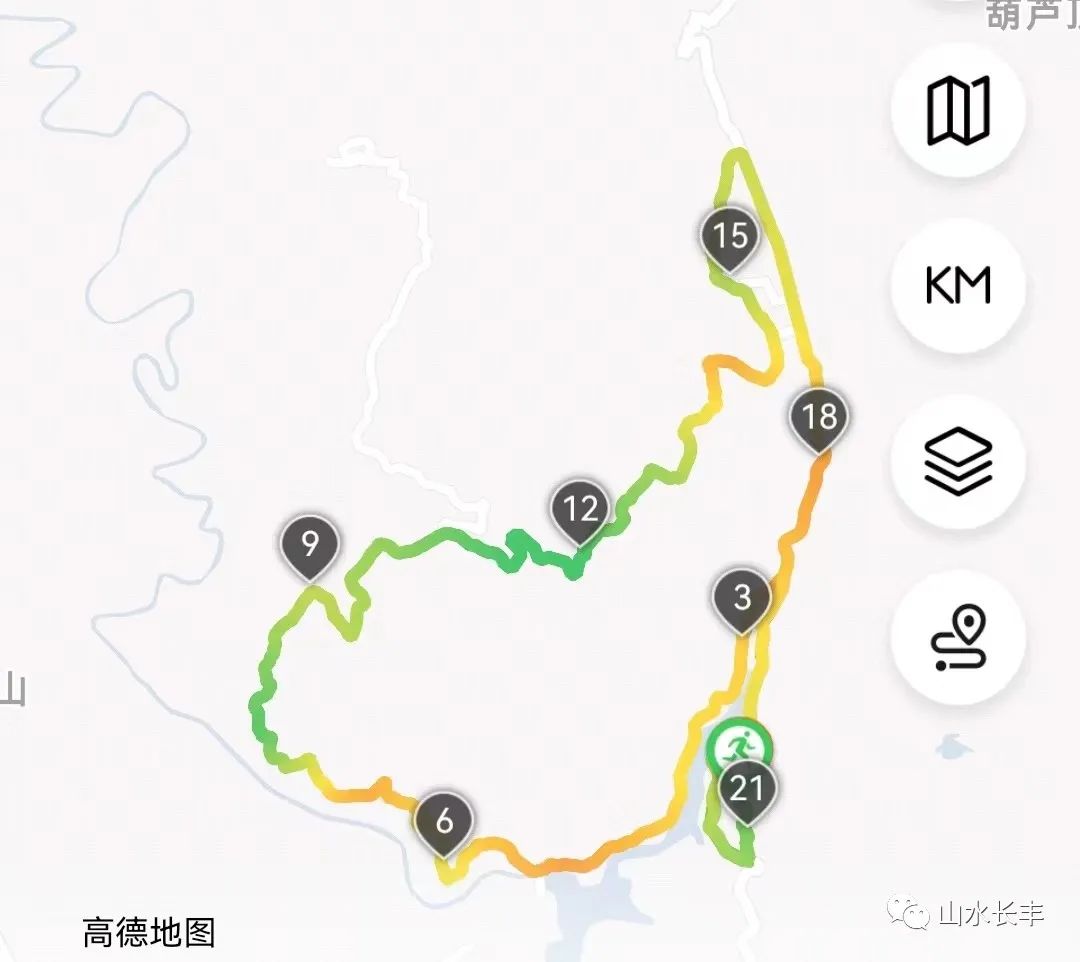Open the map style selector

click(x=957, y=110)
